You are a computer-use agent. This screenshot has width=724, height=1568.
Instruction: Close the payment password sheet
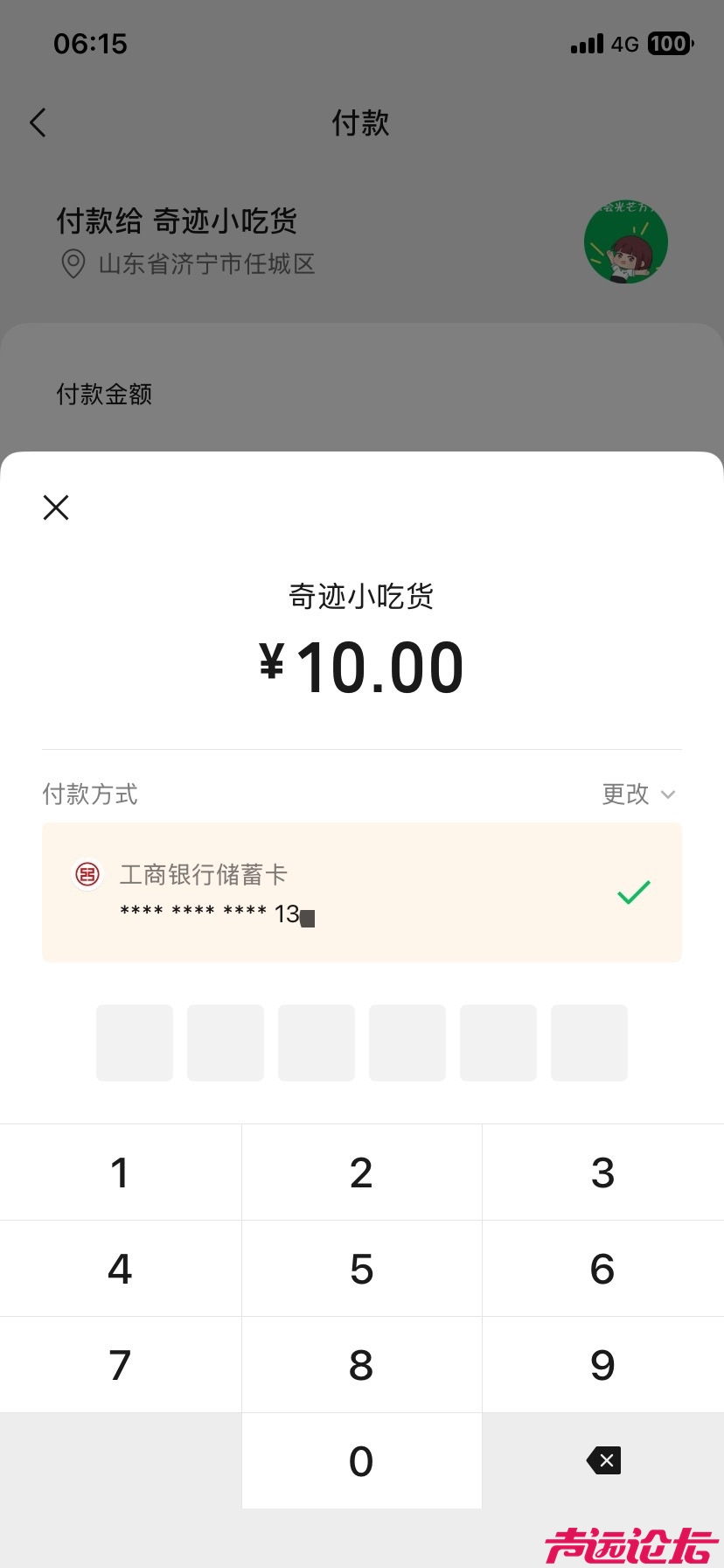[56, 507]
